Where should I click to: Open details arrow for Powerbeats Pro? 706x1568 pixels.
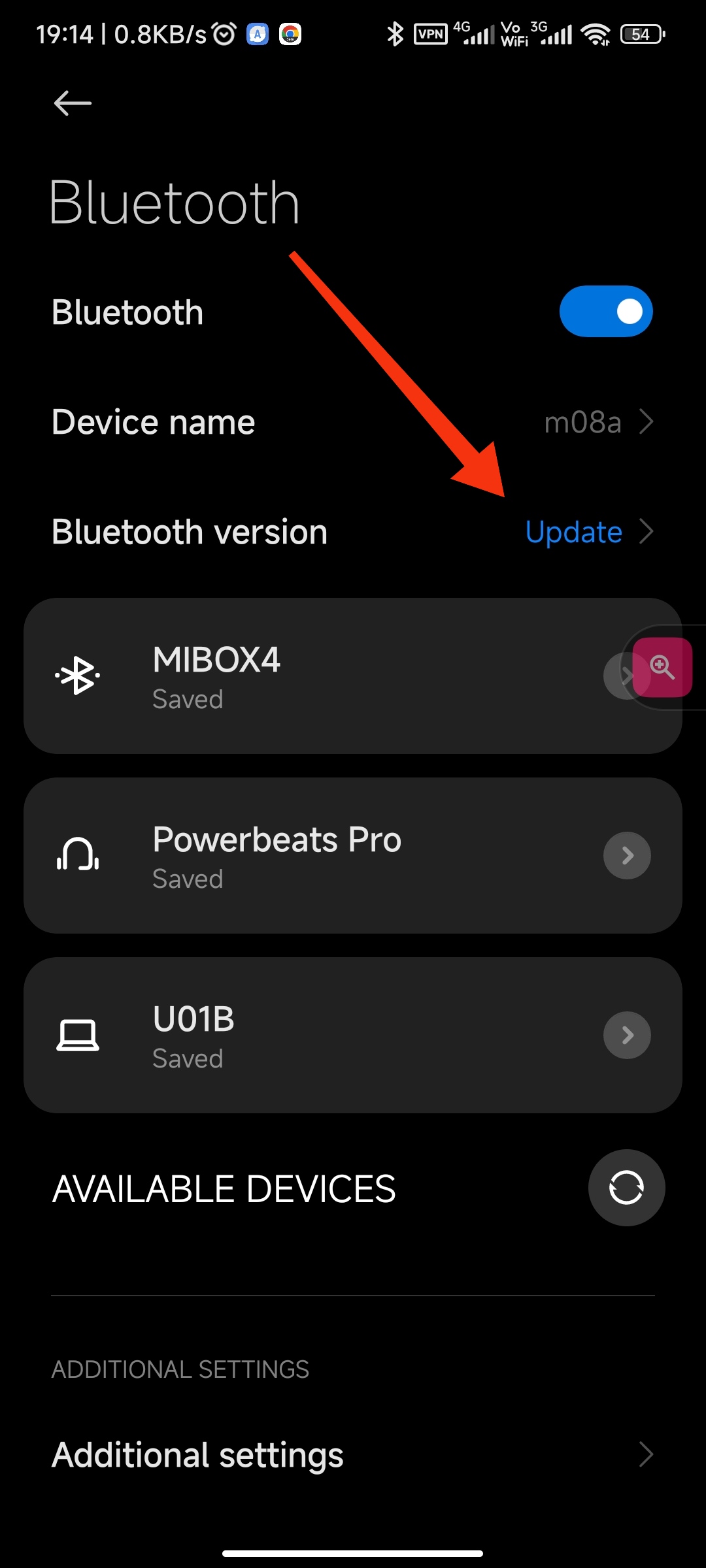tap(627, 855)
